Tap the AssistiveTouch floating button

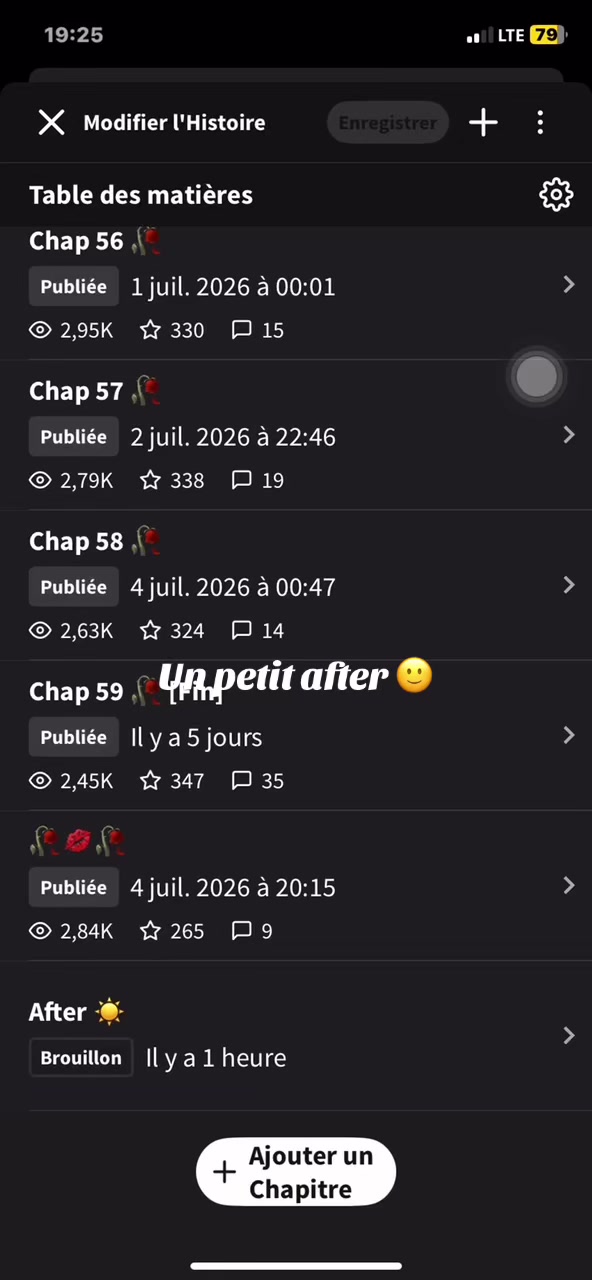click(537, 377)
